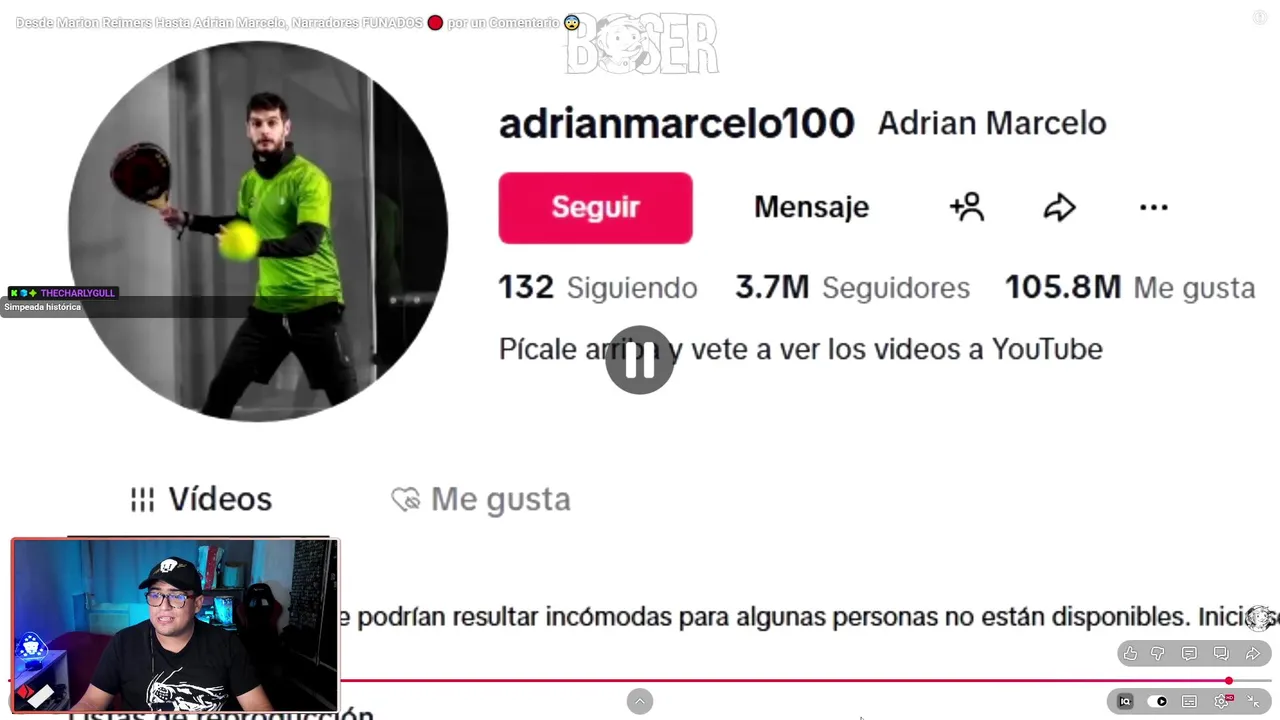Viewport: 1280px width, 720px height.
Task: Open the IQ button in player bar
Action: 1125,702
